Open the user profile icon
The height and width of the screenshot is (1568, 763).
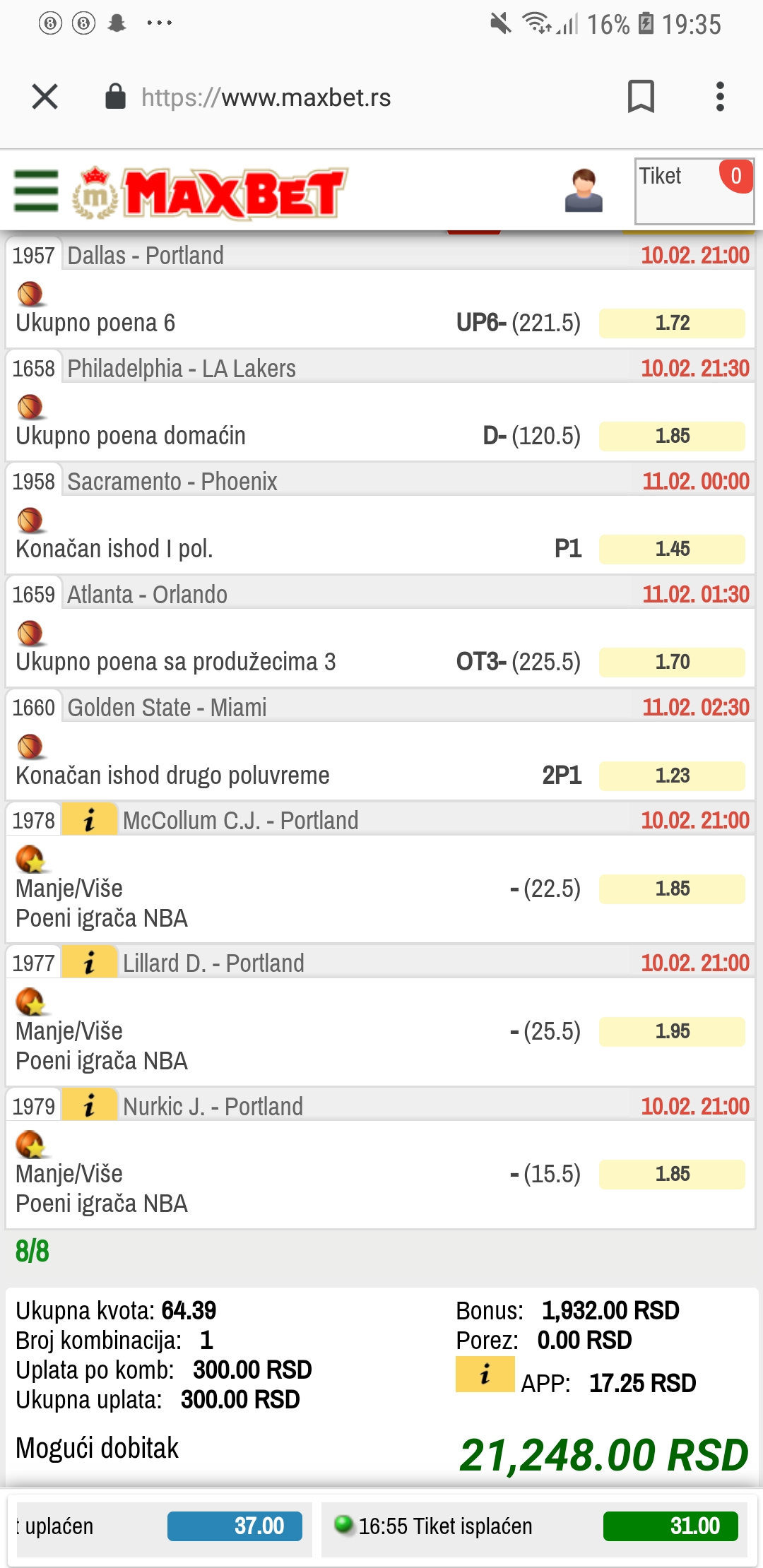(x=584, y=191)
